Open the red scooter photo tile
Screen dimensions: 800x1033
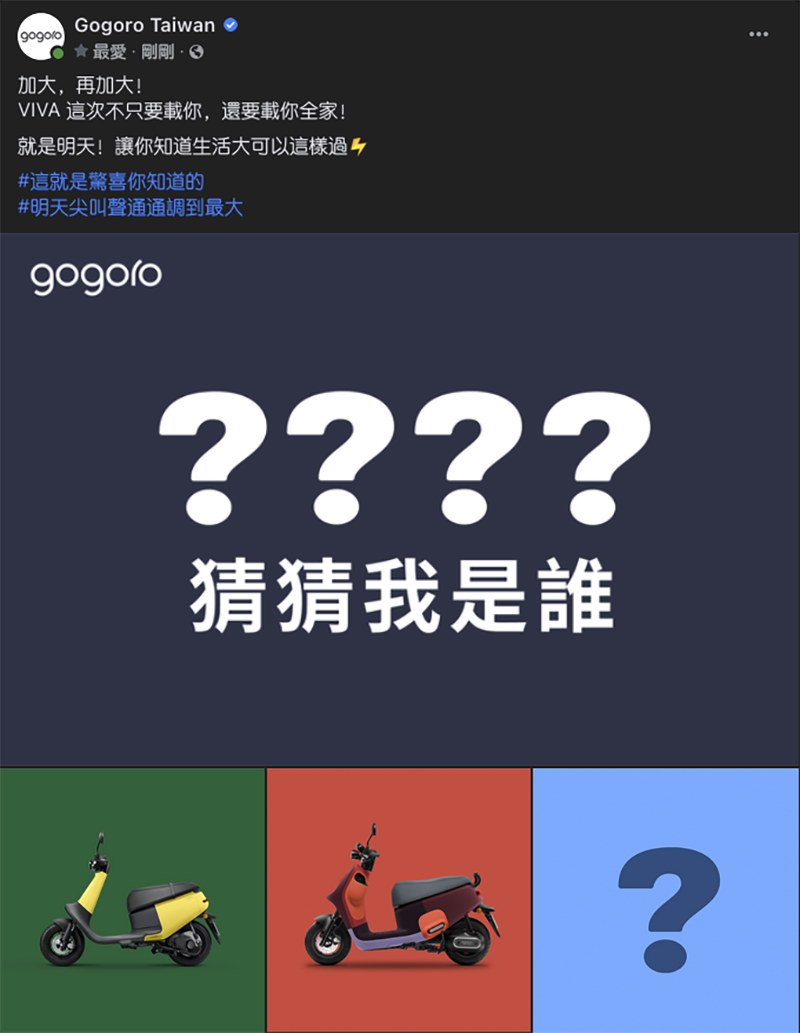399,900
